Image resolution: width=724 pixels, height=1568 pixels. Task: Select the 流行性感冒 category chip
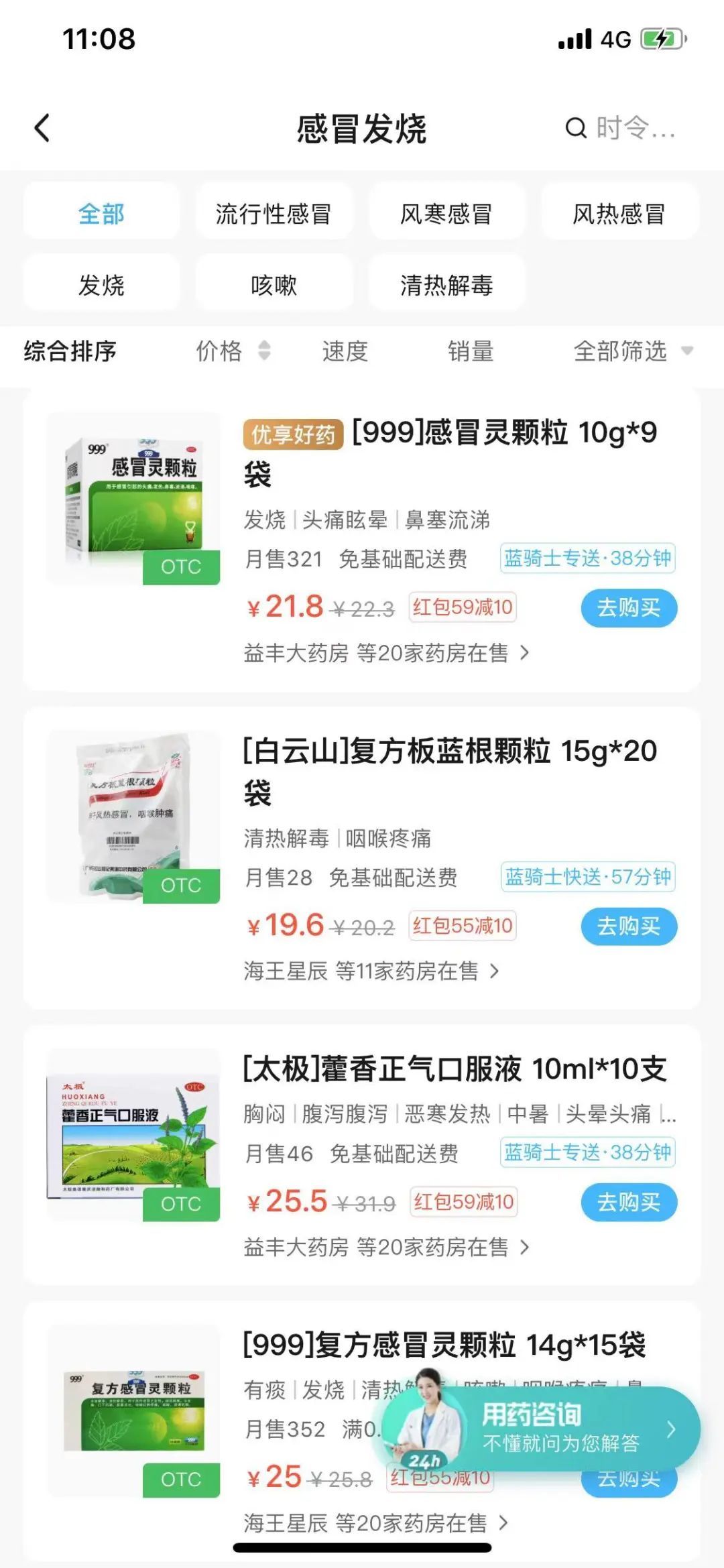pos(274,215)
